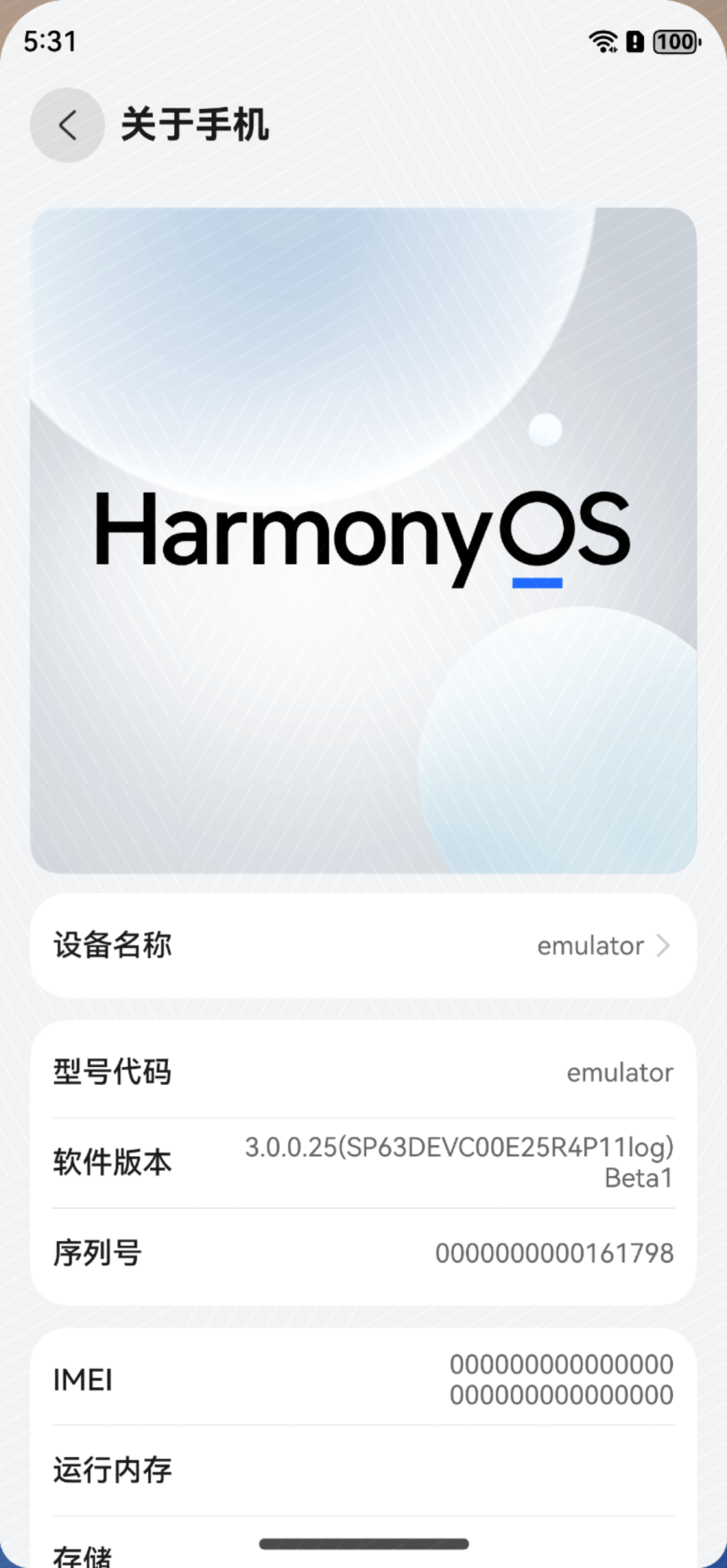727x1568 pixels.
Task: Select the 运行内存 RAM row
Action: (x=363, y=1470)
